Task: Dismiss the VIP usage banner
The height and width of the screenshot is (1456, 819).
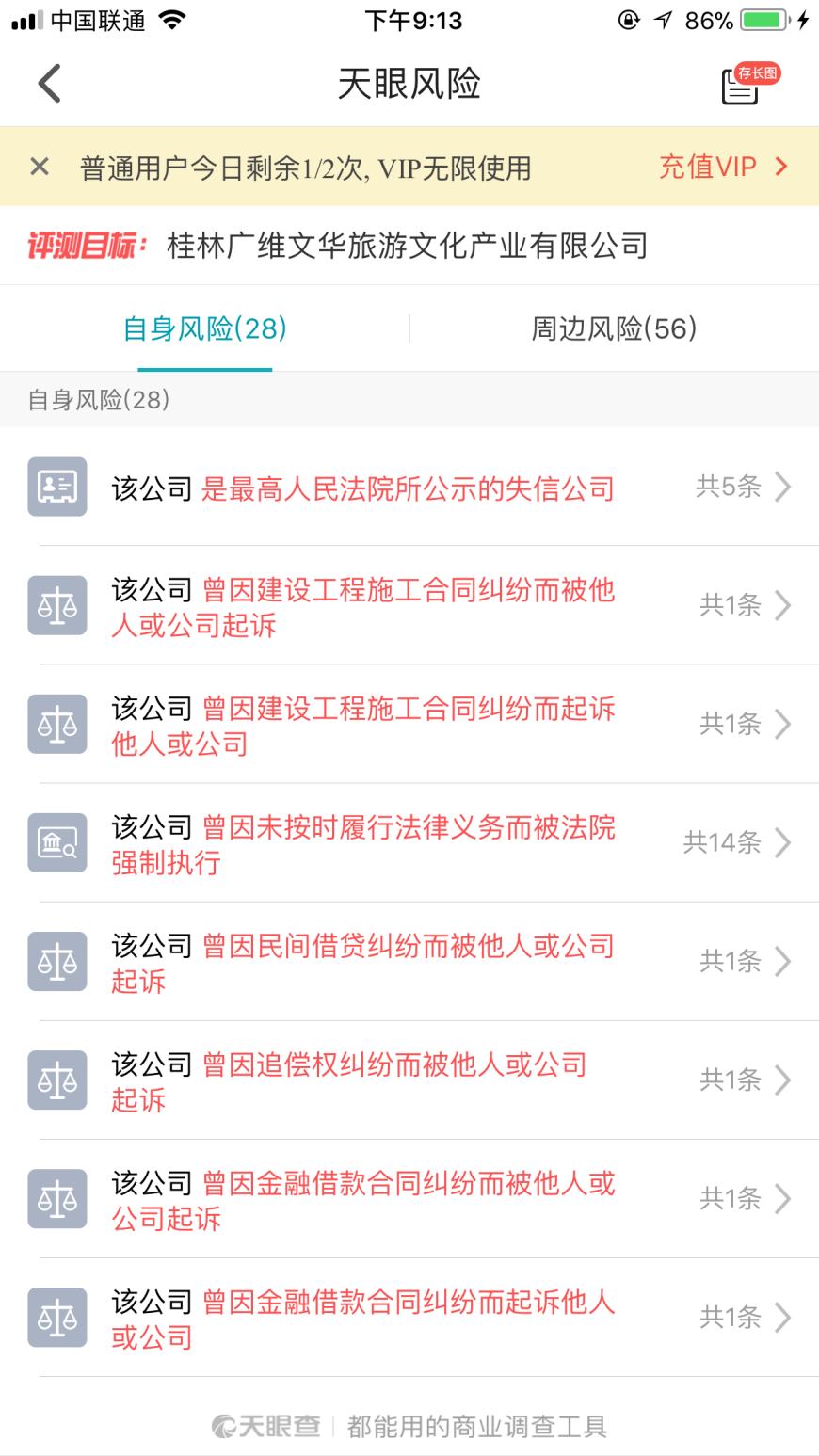Action: pyautogui.click(x=40, y=167)
